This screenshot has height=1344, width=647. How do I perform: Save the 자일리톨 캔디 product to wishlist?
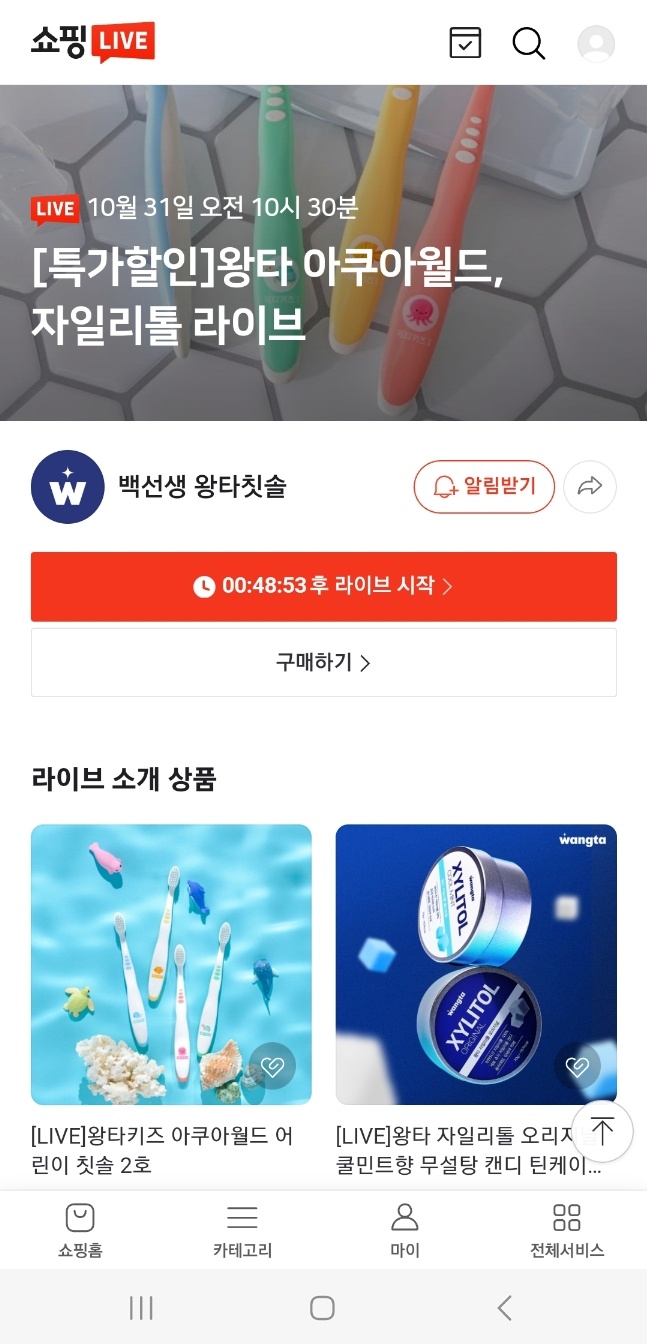[577, 1066]
